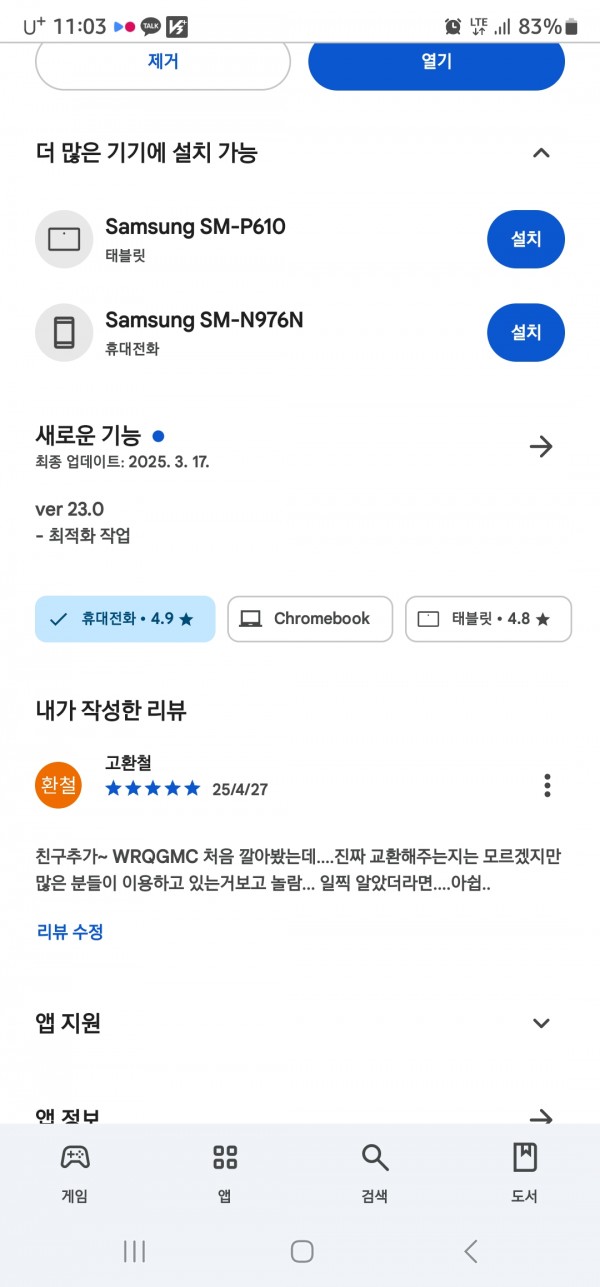Image resolution: width=600 pixels, height=1287 pixels.
Task: Install on Samsung SM-N976N phone
Action: click(525, 332)
